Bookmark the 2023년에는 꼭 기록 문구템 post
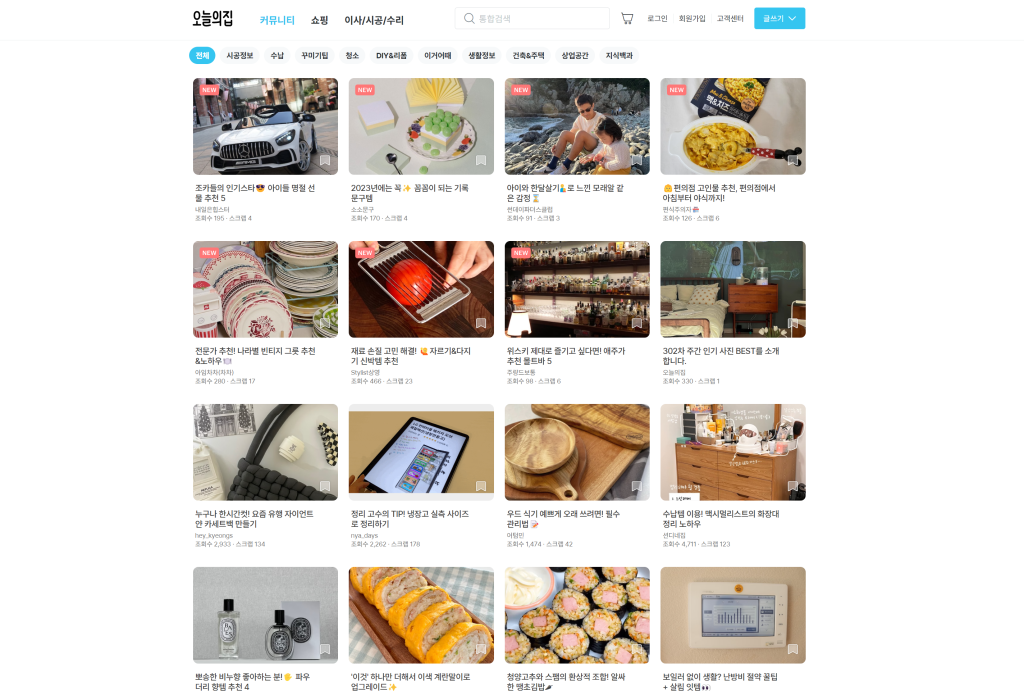 click(481, 160)
